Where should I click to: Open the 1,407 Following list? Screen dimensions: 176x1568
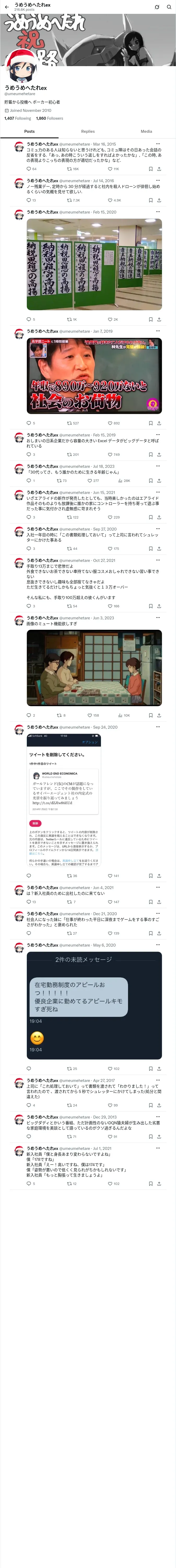coord(18,119)
